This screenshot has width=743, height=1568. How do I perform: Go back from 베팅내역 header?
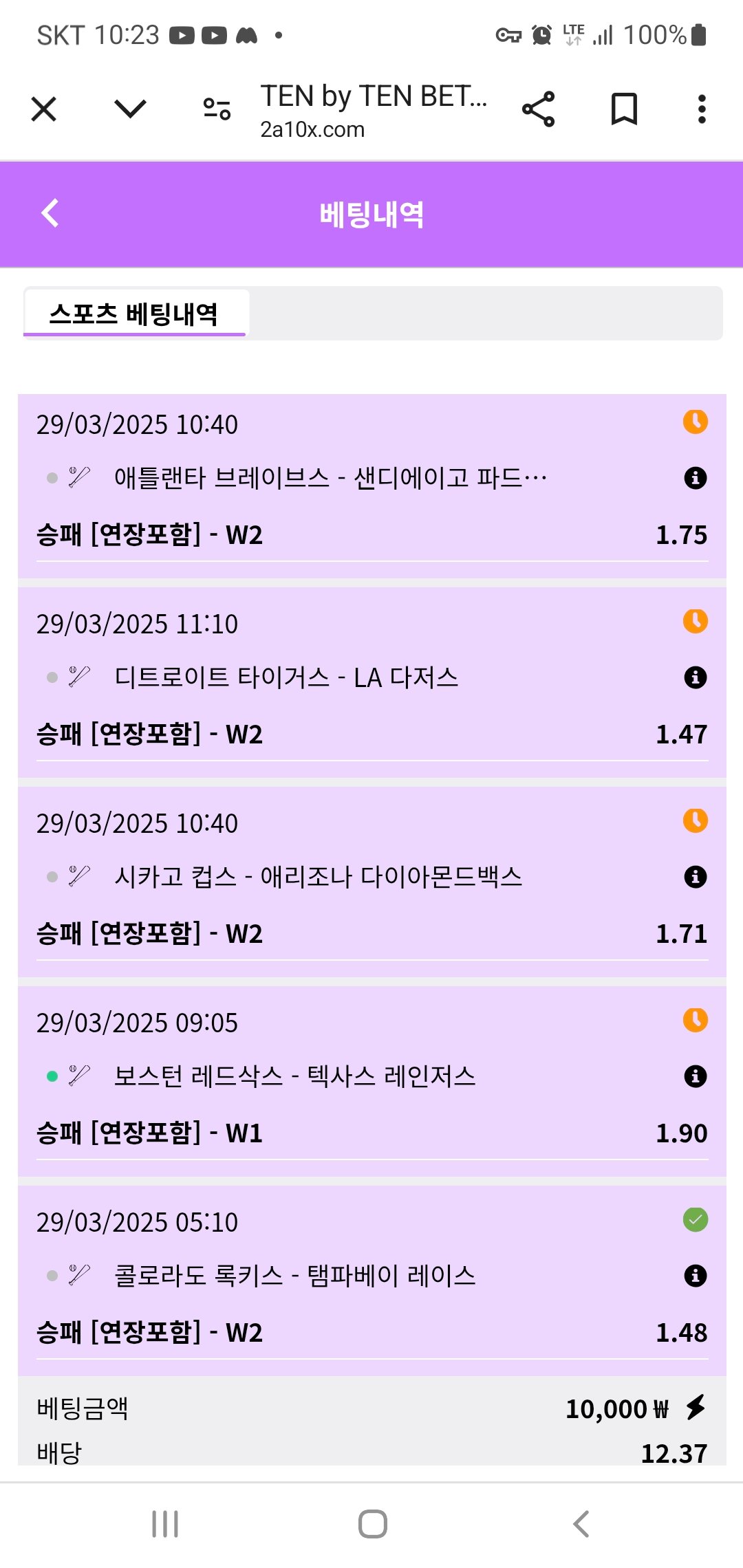[x=50, y=213]
